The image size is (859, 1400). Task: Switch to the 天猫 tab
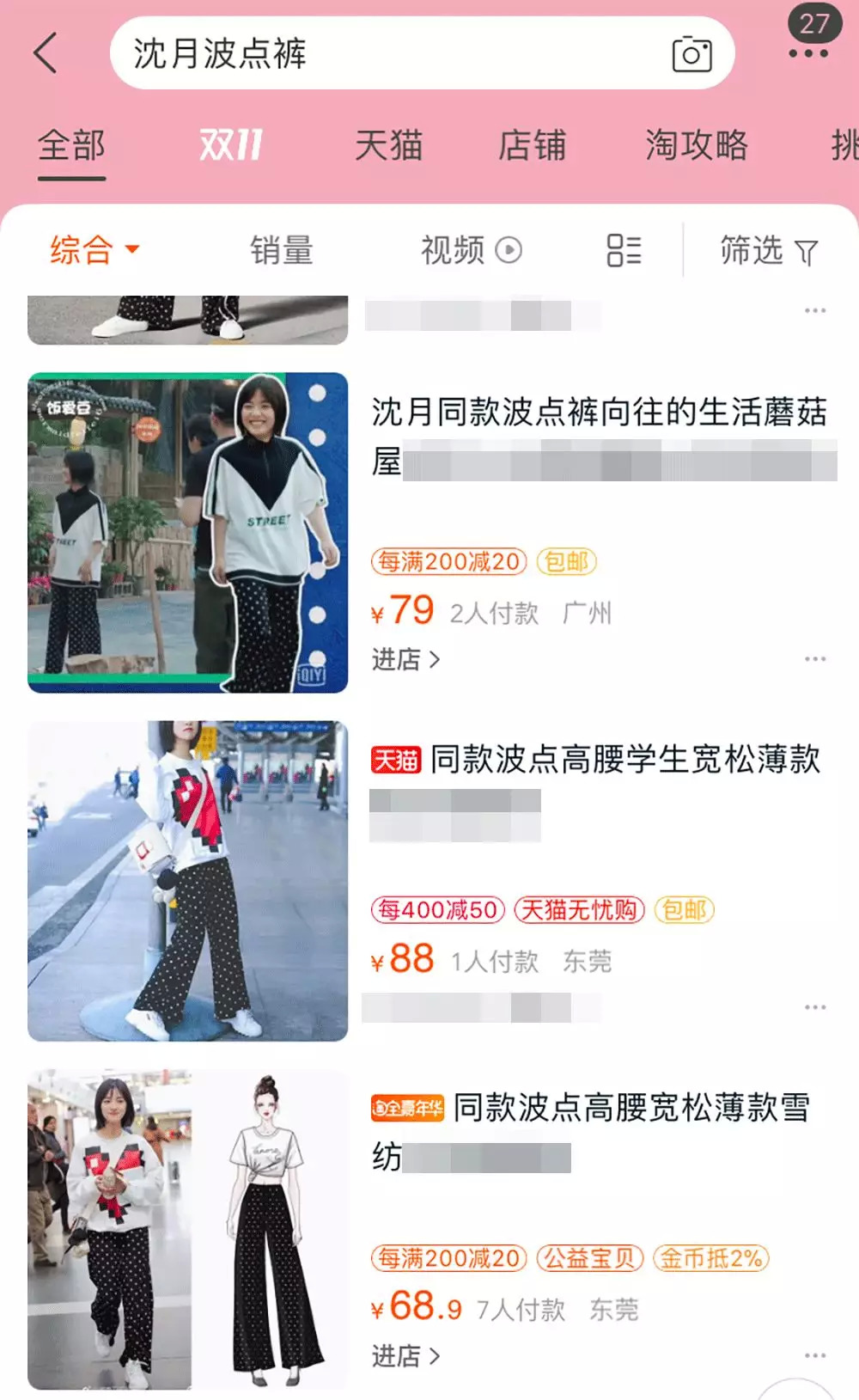pyautogui.click(x=388, y=145)
